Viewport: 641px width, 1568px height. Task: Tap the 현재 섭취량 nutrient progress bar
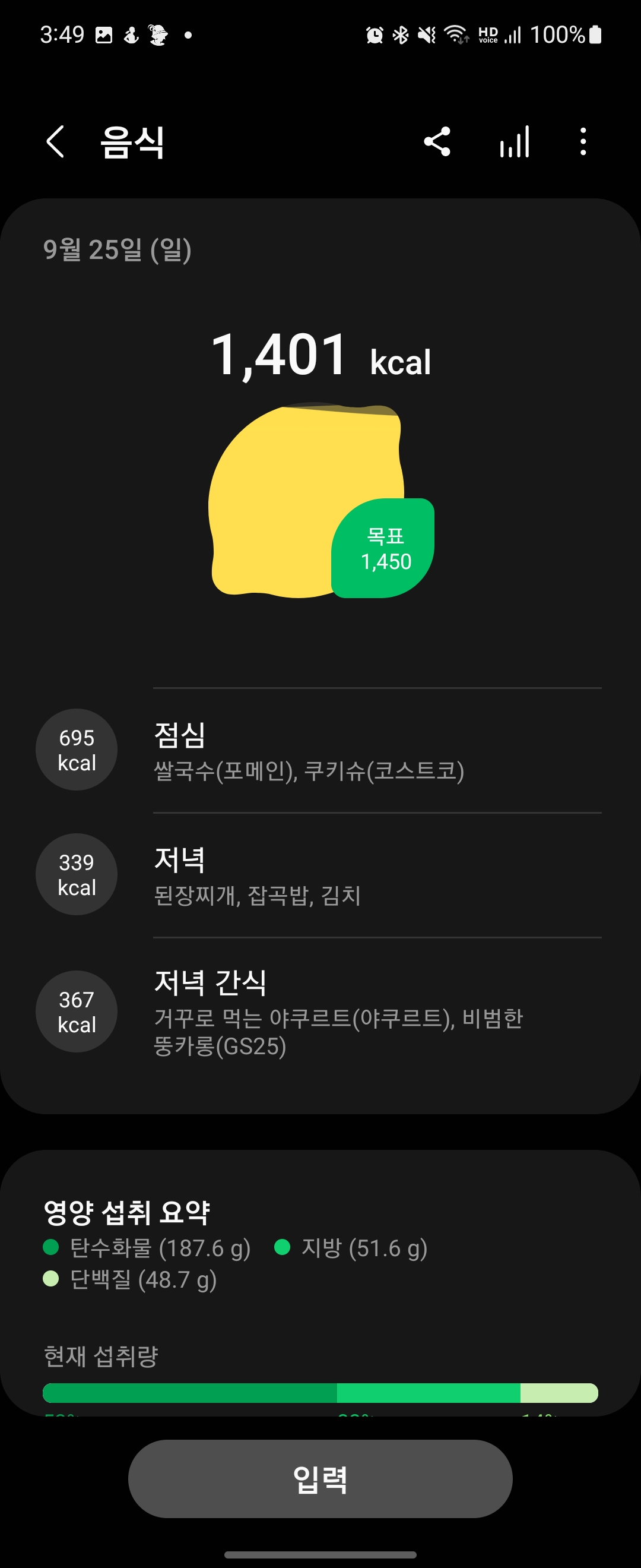click(320, 1393)
